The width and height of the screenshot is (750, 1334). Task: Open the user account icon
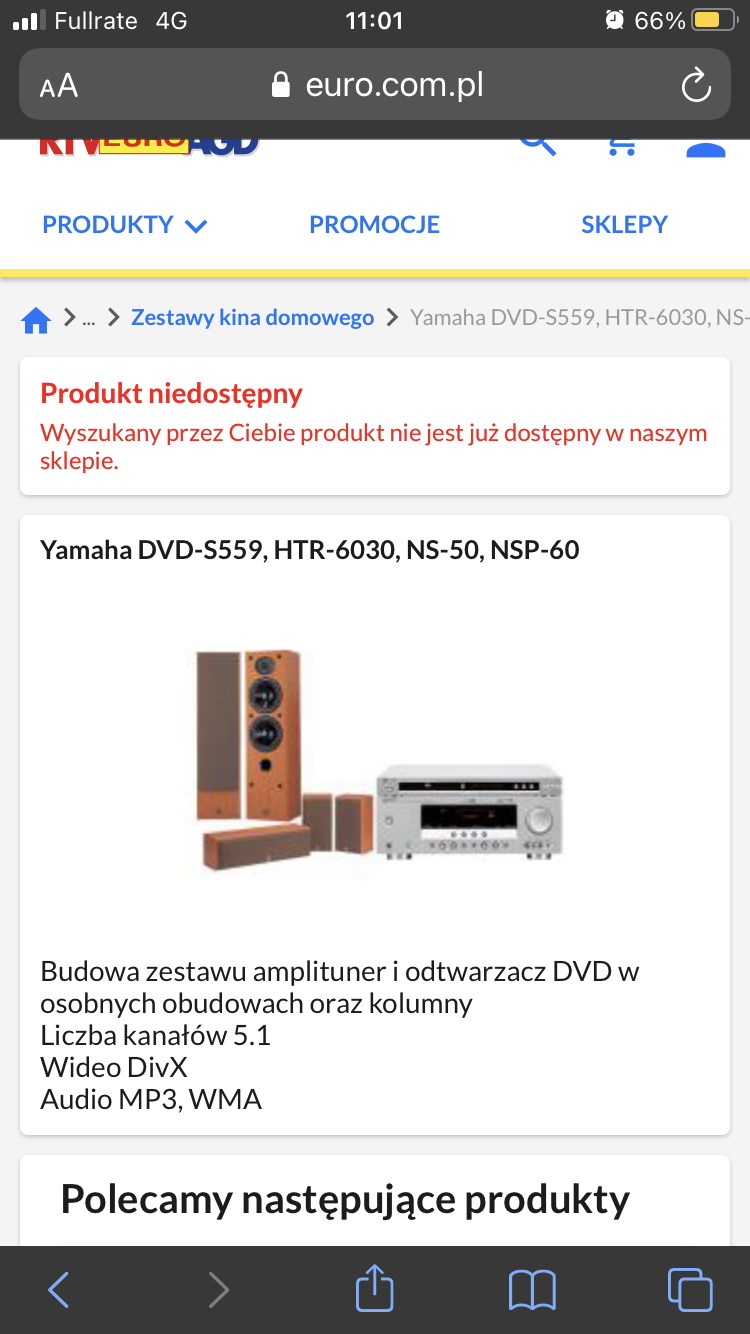(x=705, y=149)
